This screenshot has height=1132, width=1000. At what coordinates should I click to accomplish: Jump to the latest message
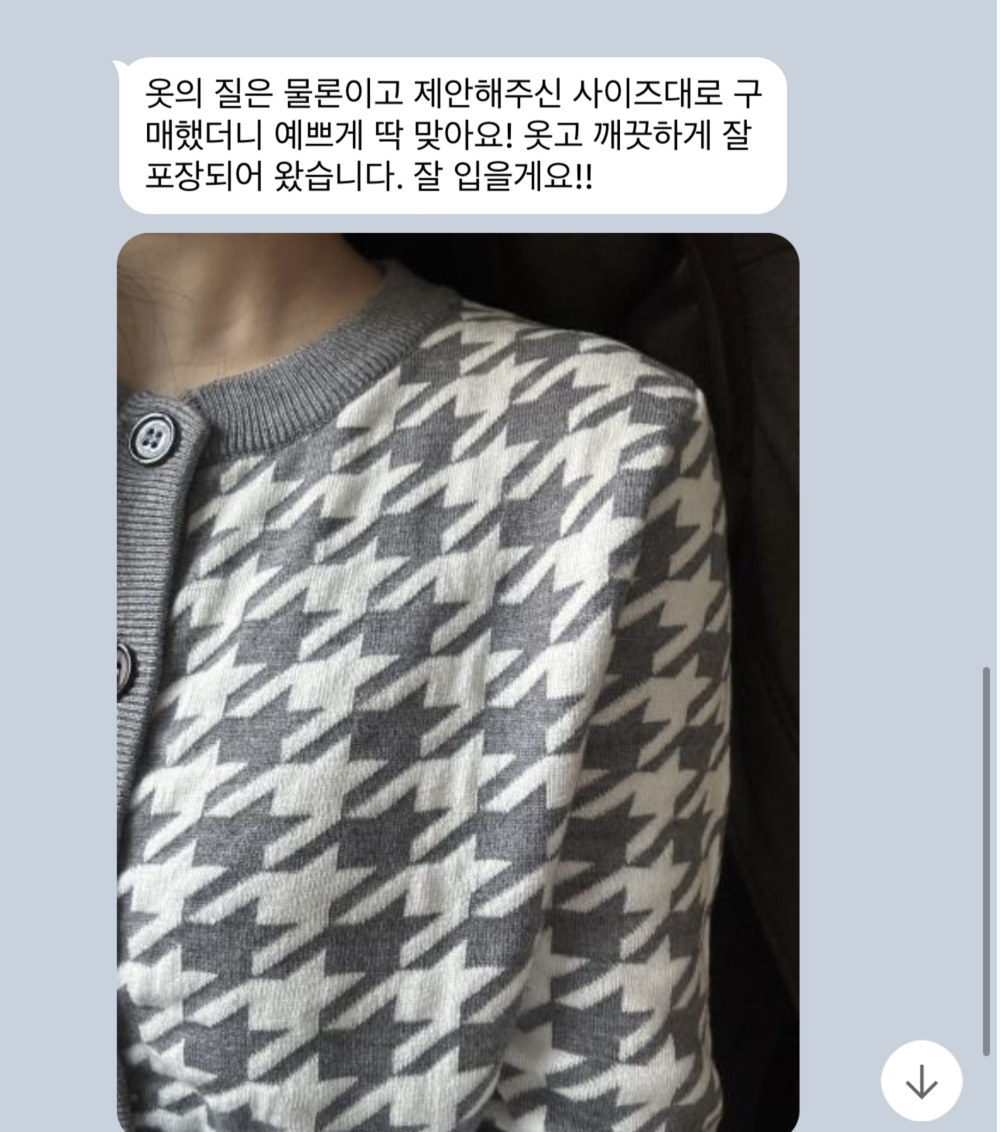921,1081
